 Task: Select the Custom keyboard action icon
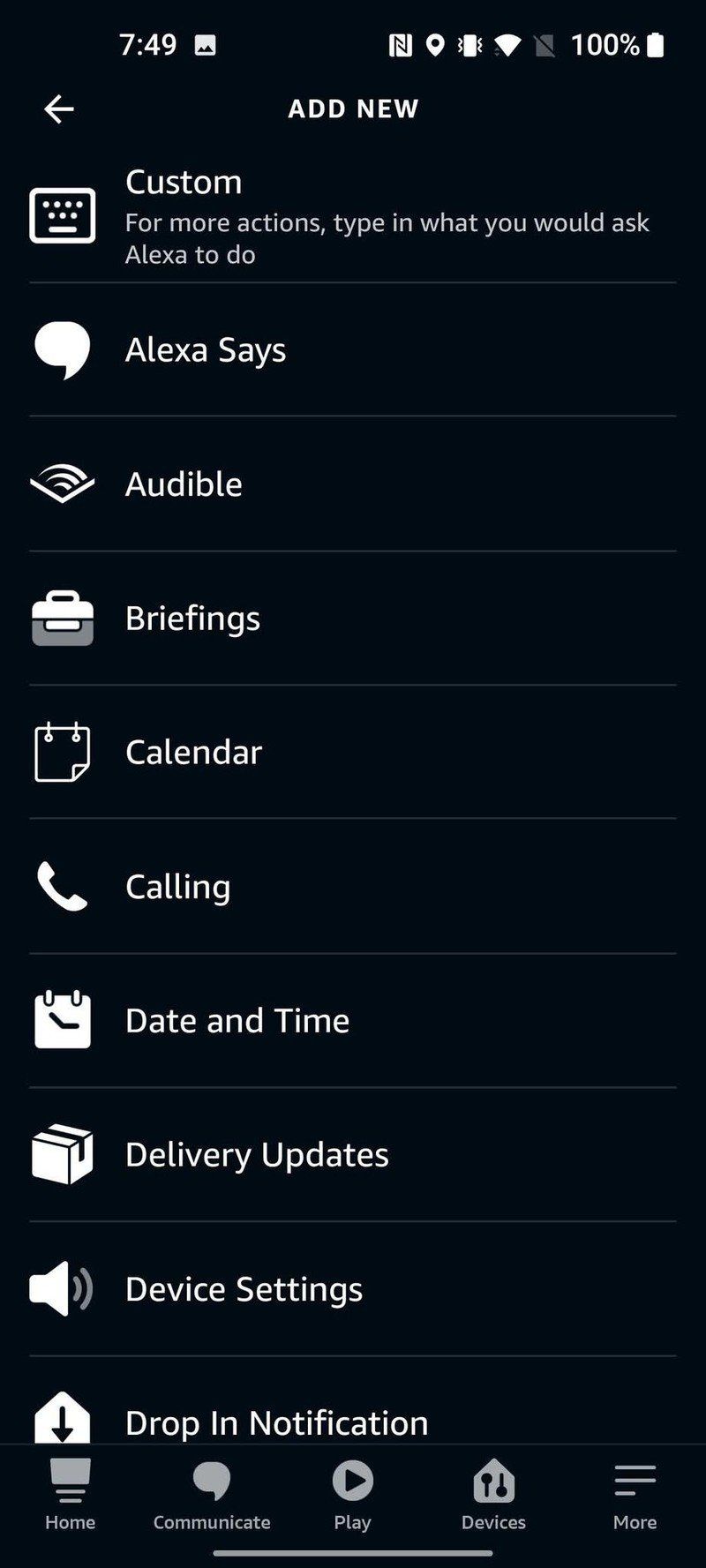(x=63, y=214)
